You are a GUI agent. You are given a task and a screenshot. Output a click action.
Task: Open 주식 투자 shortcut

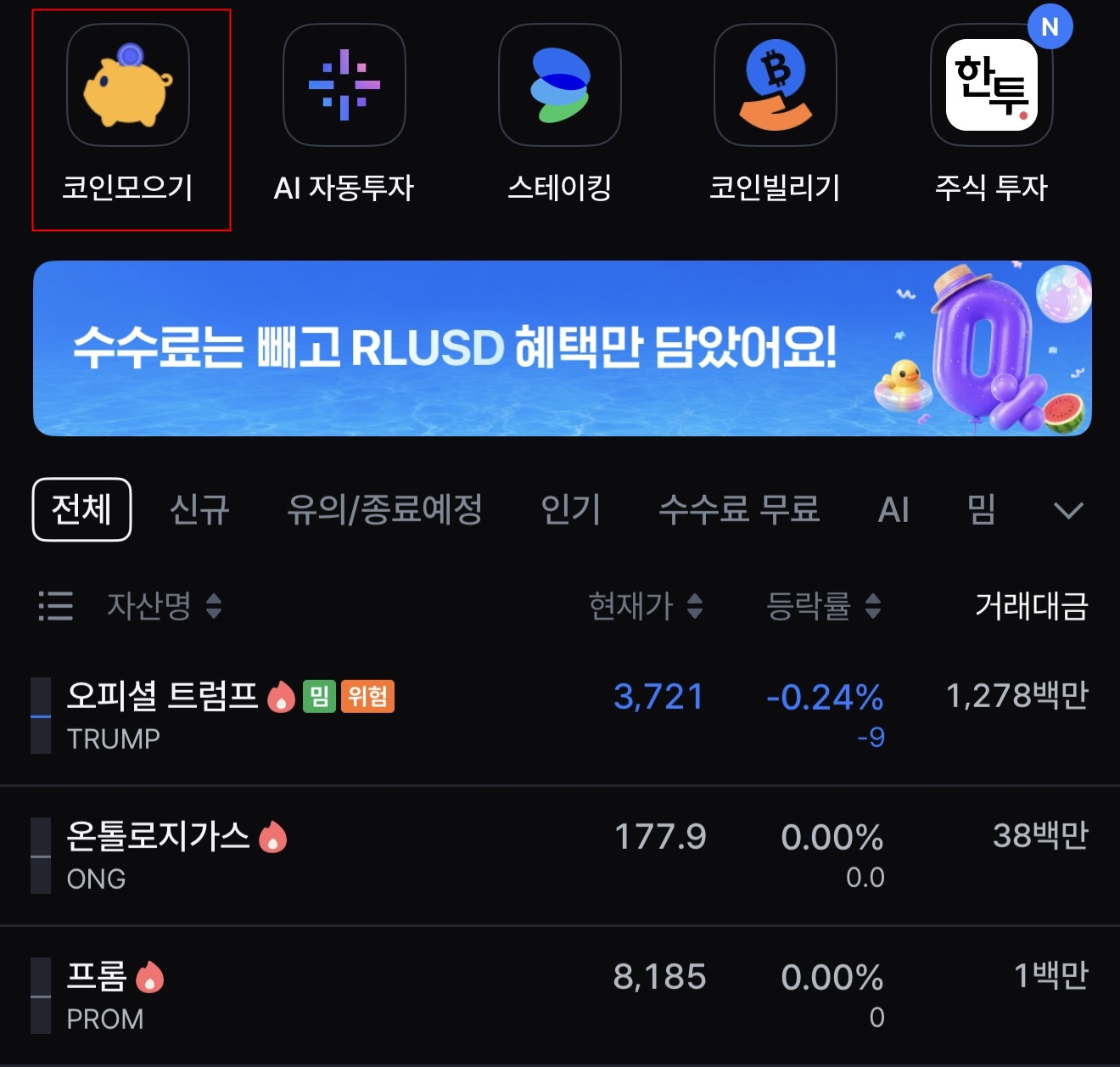(x=991, y=115)
